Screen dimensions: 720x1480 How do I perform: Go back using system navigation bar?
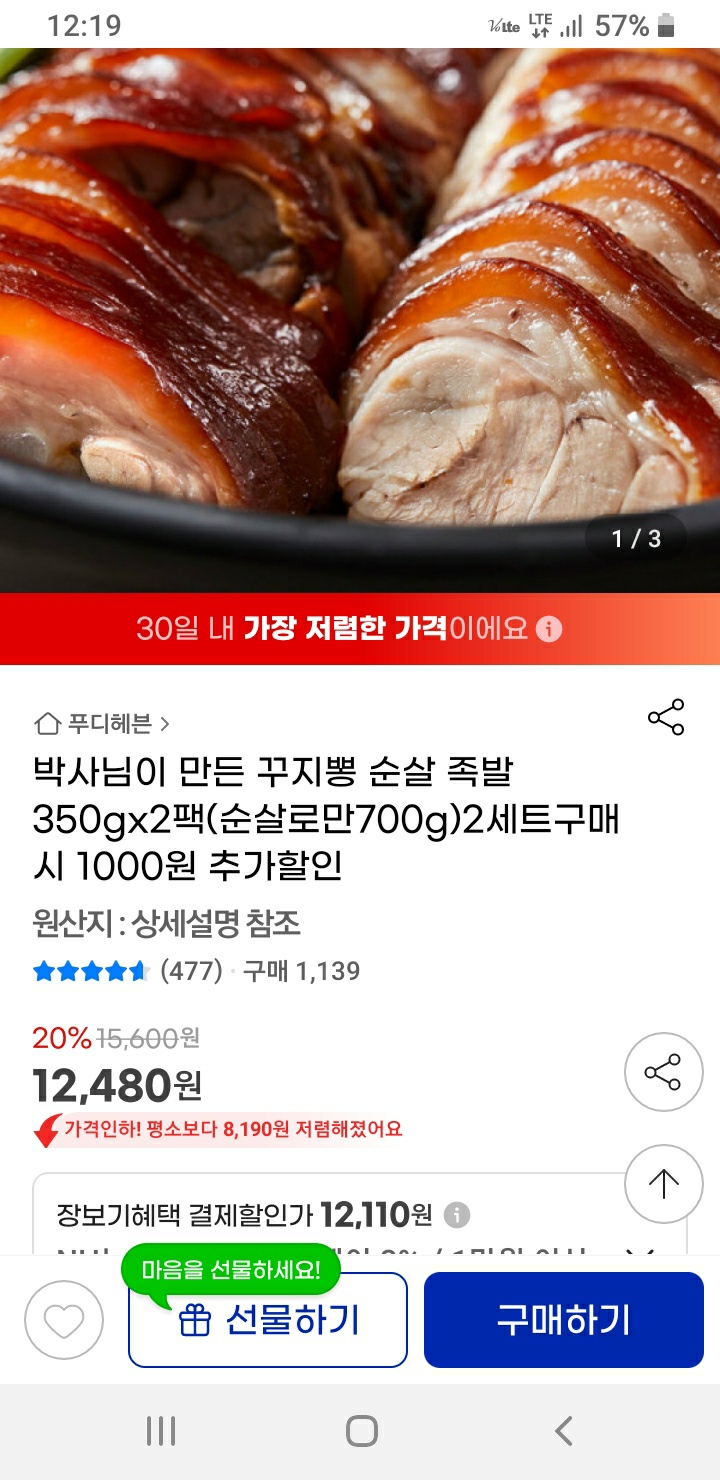[564, 1431]
